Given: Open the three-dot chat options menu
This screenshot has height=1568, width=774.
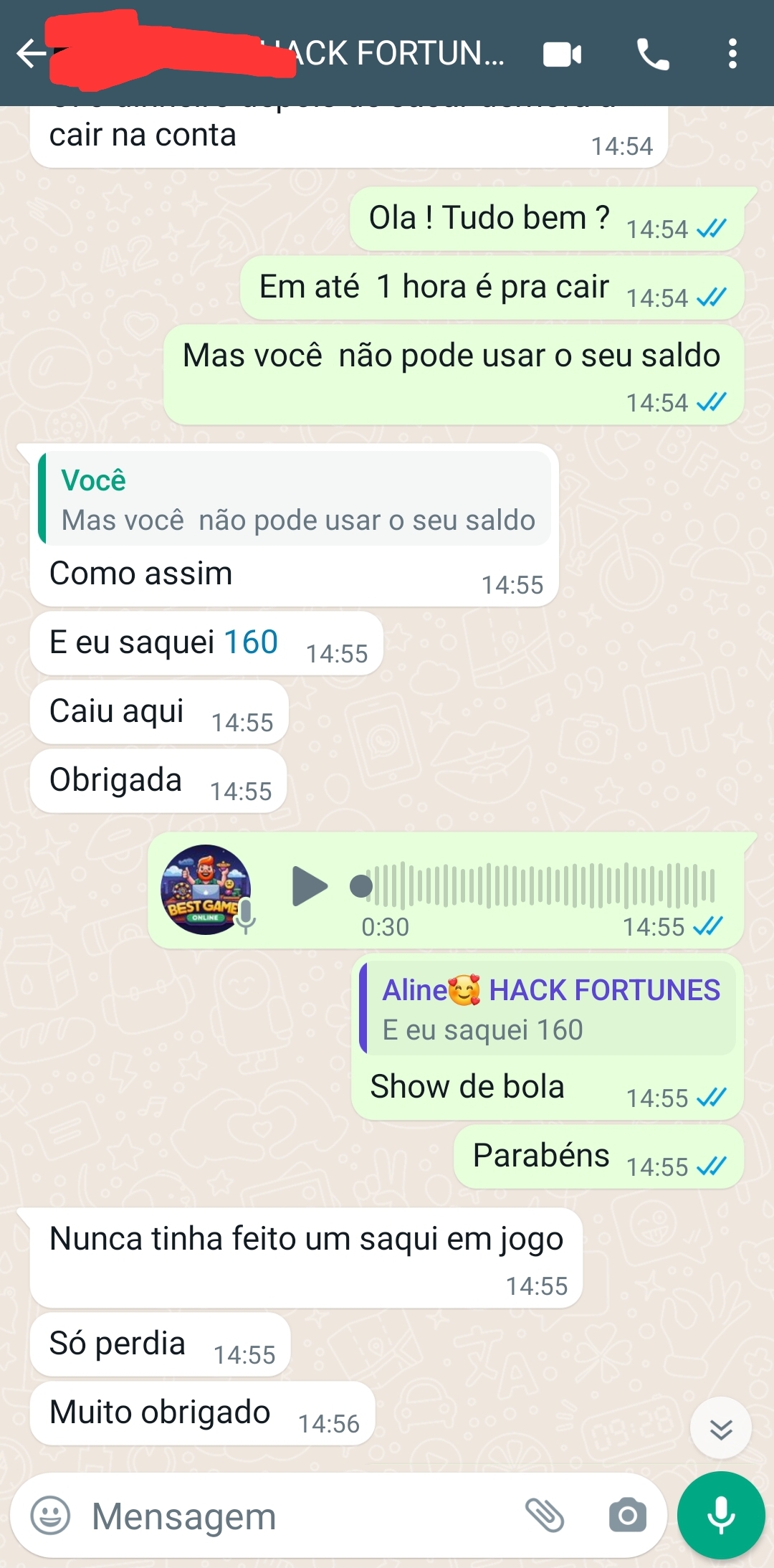Looking at the screenshot, I should (732, 54).
